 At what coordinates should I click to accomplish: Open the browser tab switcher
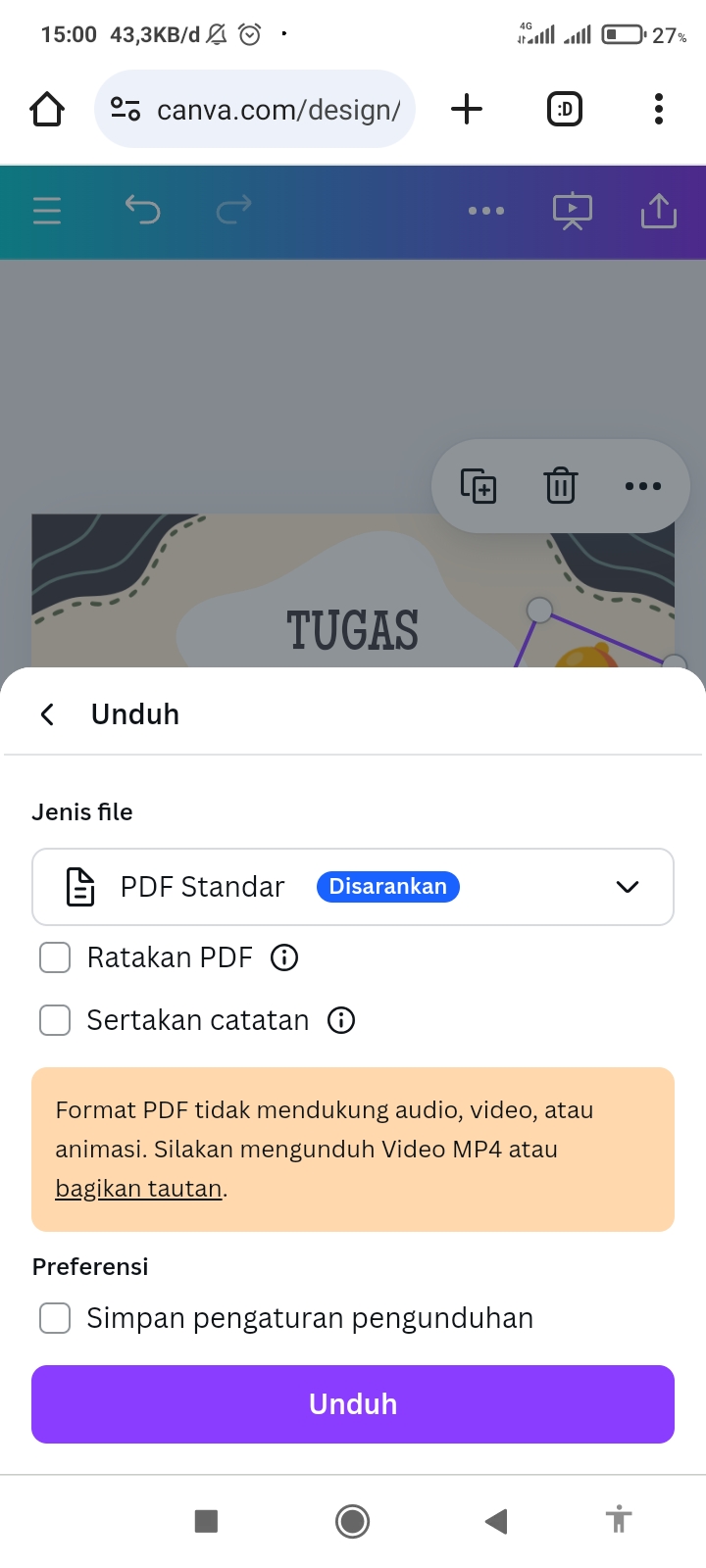[564, 109]
